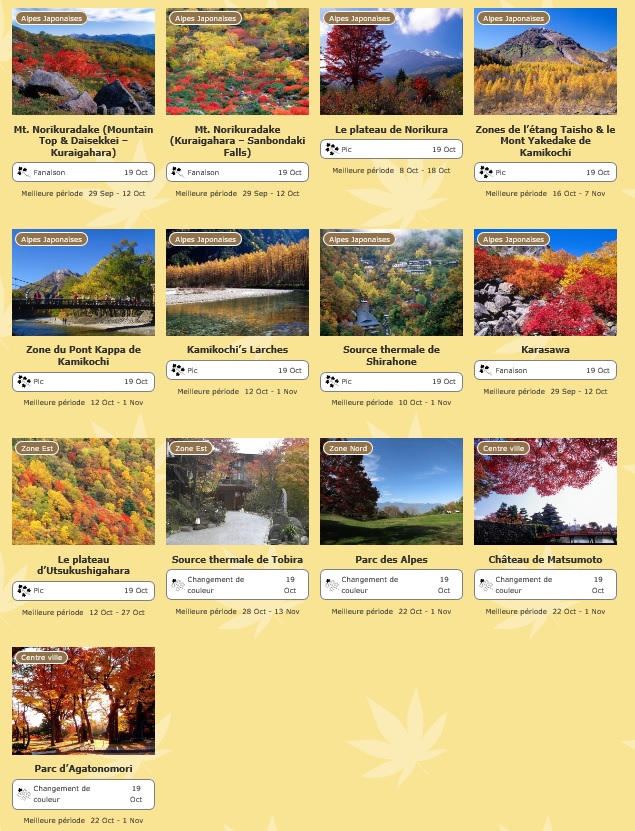View Parc des Alpes spot
The height and width of the screenshot is (831, 635).
point(391,492)
